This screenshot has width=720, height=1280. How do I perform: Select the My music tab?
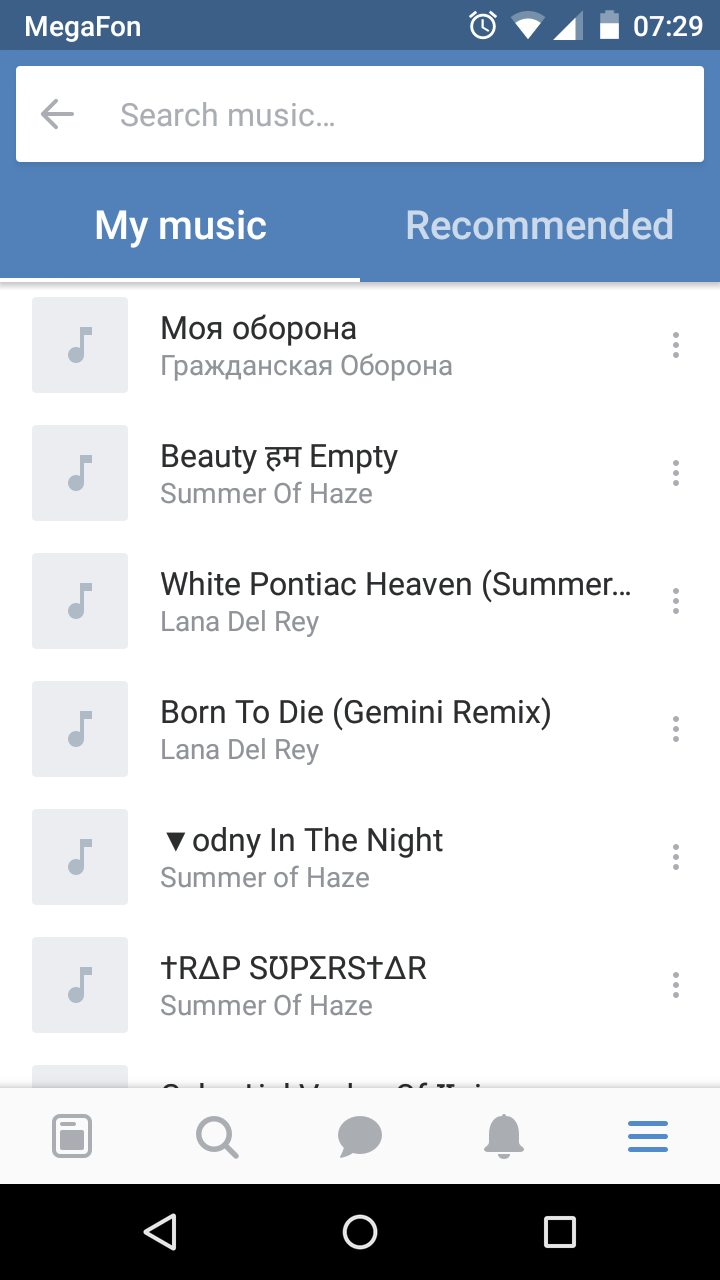tap(180, 225)
